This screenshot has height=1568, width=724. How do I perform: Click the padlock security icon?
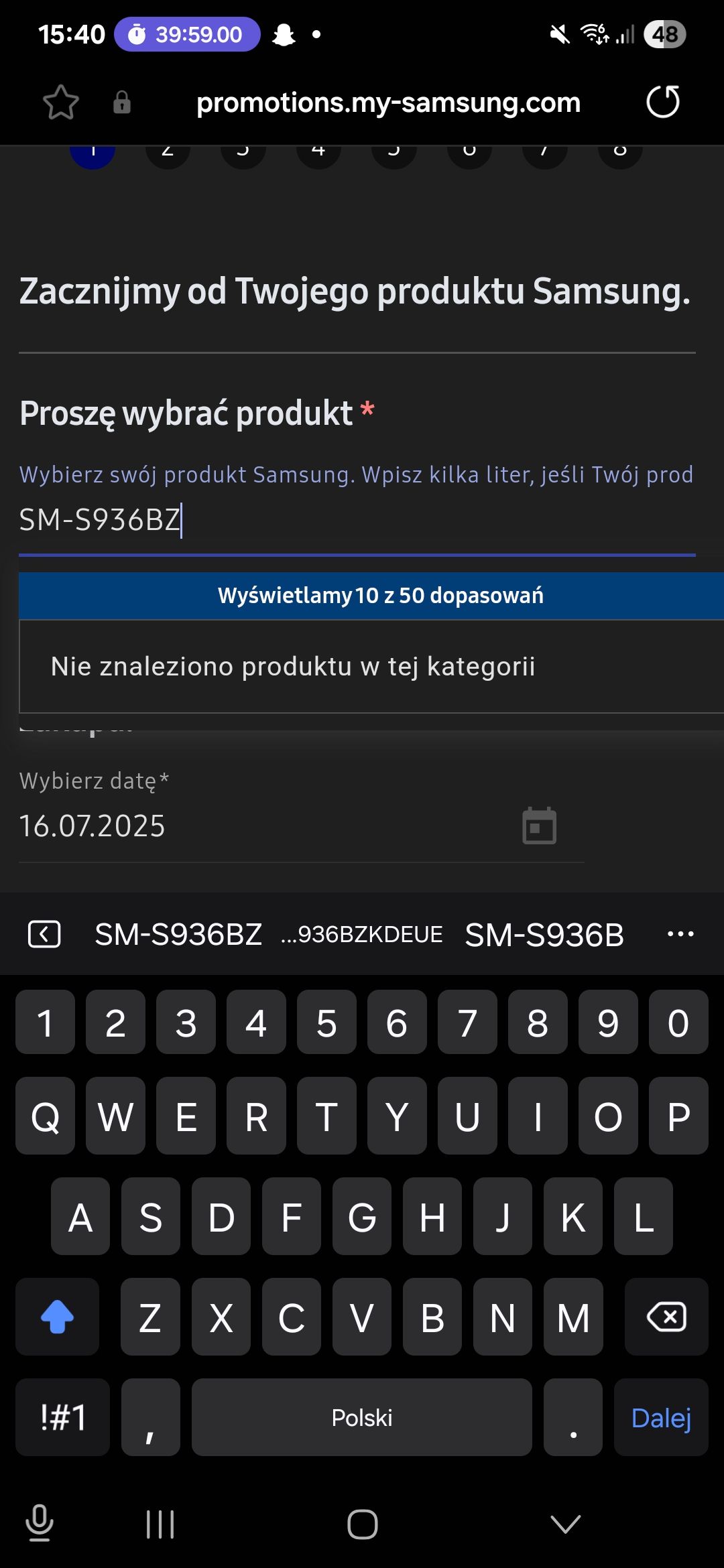[x=123, y=102]
